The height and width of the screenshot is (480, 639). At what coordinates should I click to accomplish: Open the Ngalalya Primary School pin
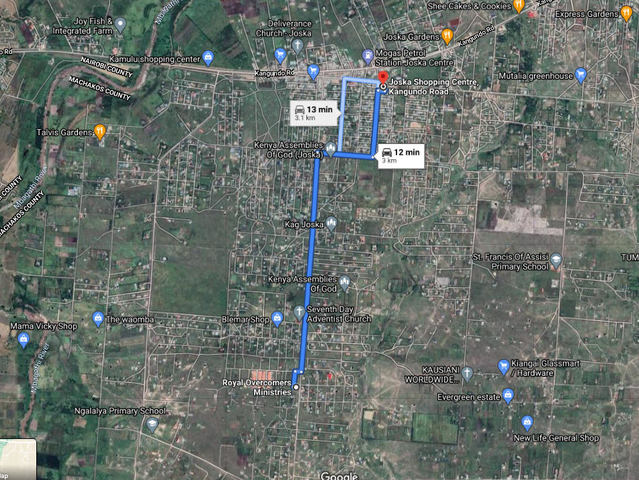point(152,424)
